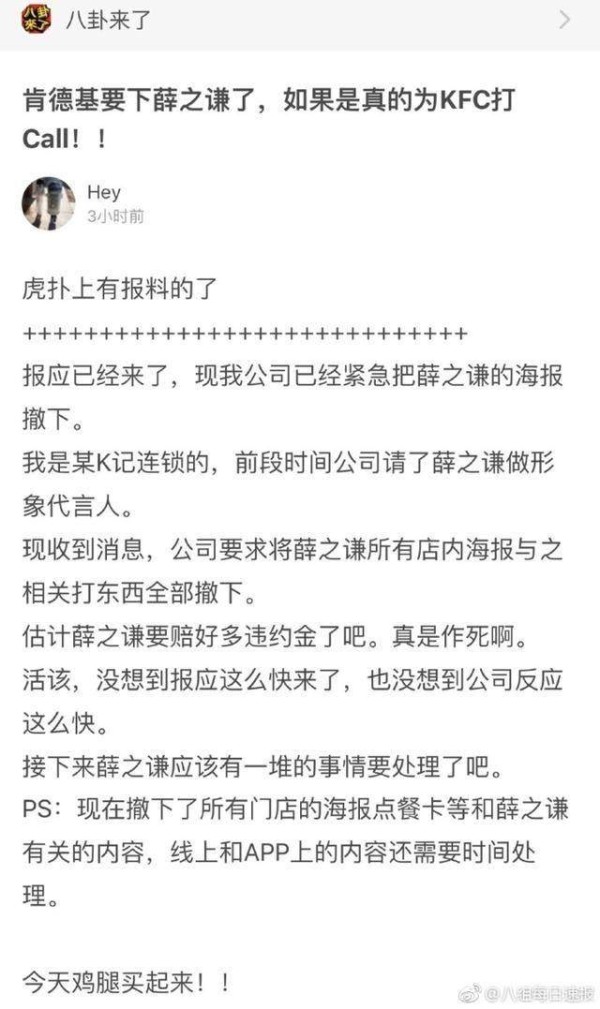Open the 八卦来了 group page

tap(110, 20)
